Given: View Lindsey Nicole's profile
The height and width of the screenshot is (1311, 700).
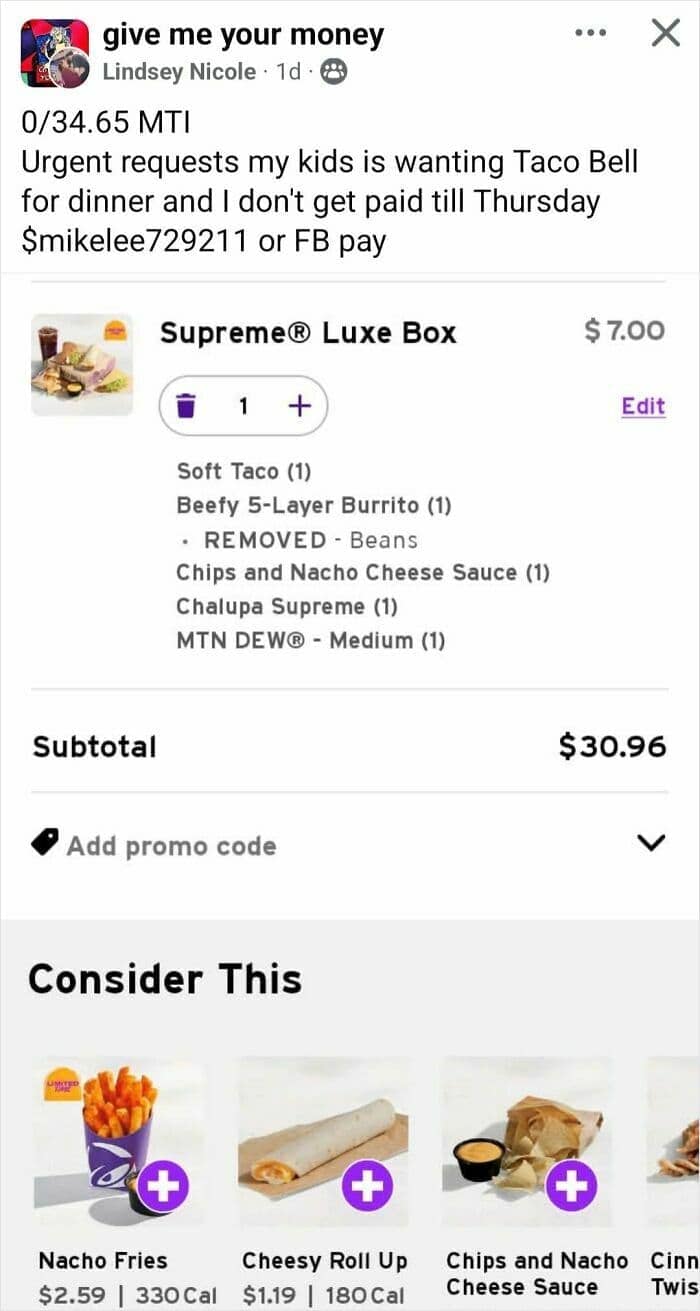Looking at the screenshot, I should click(179, 72).
